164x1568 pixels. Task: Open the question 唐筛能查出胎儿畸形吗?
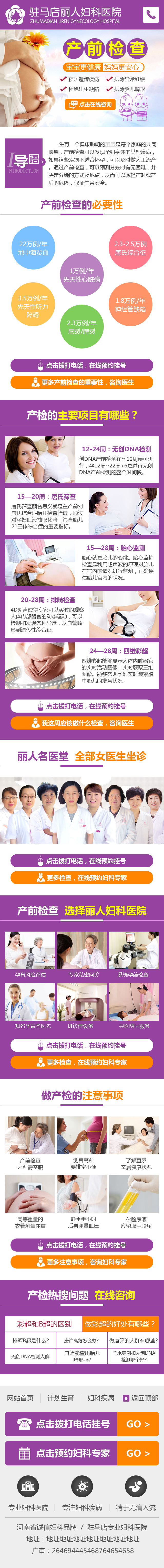pos(81,1356)
